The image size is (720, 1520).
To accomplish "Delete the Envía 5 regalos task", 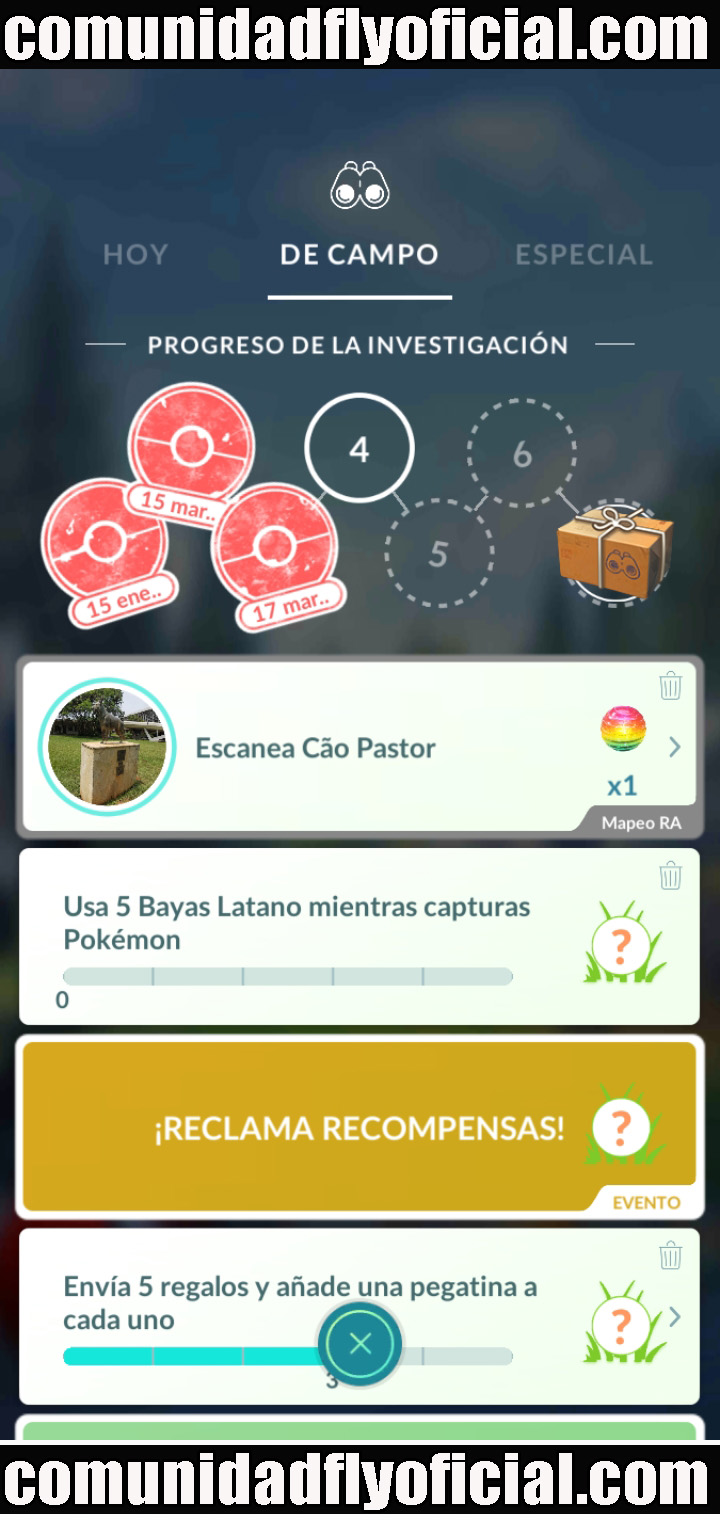I will coord(670,1257).
